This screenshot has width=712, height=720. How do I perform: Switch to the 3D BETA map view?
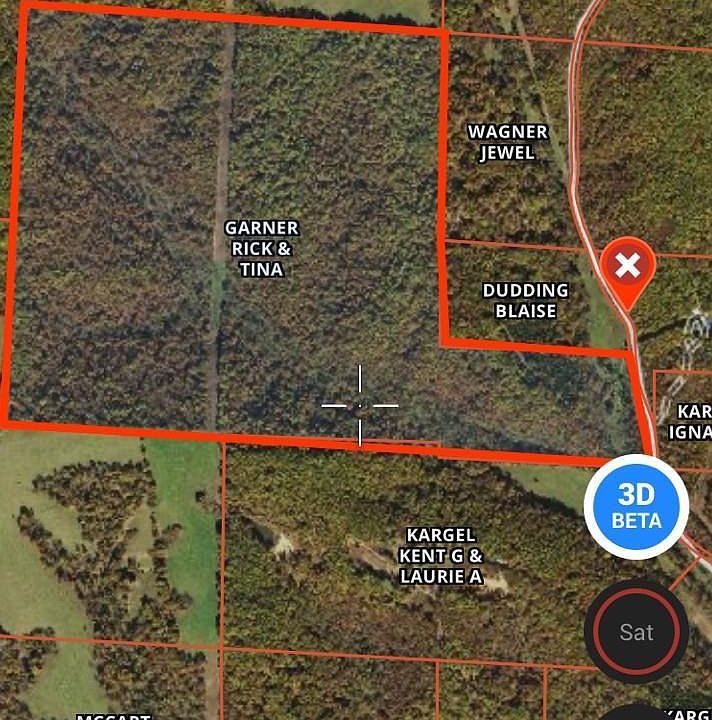(636, 507)
